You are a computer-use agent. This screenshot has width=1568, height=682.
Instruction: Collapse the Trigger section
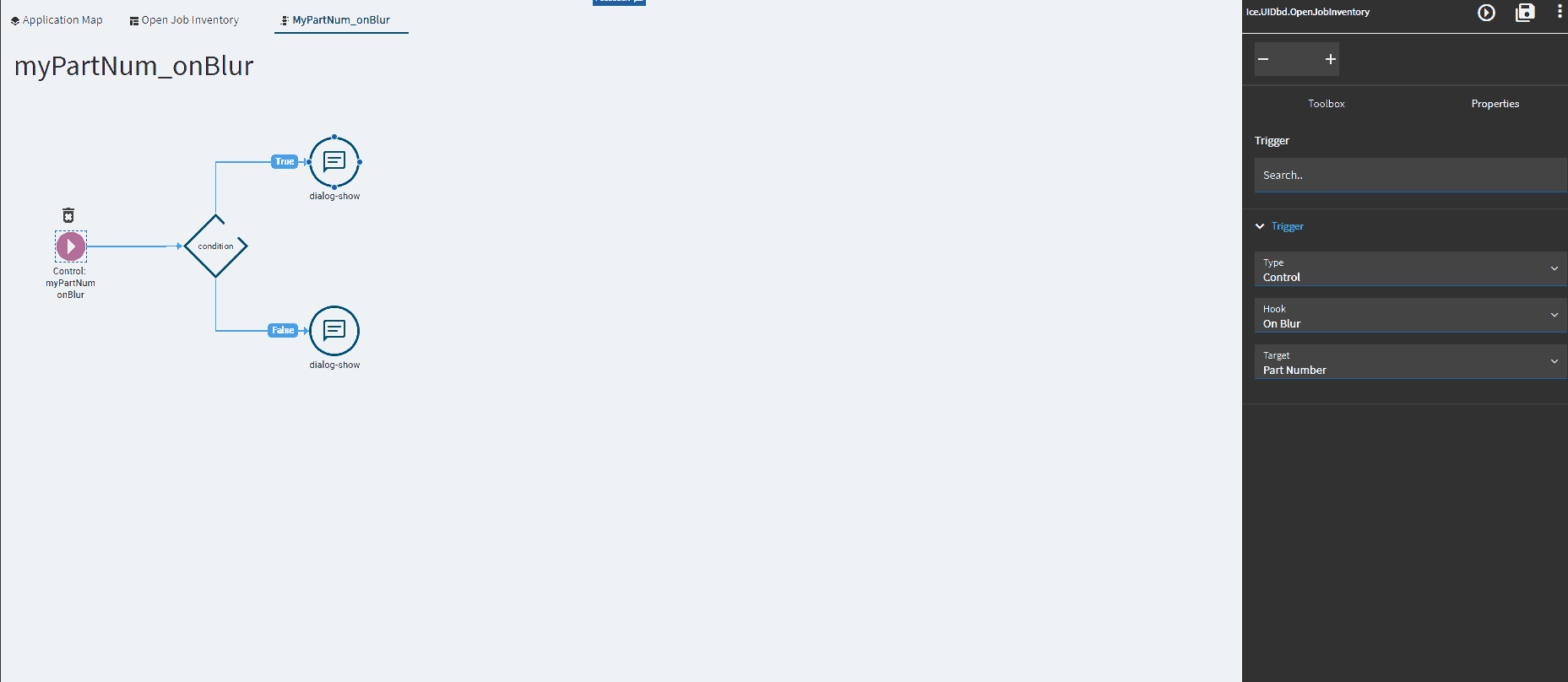1260,226
